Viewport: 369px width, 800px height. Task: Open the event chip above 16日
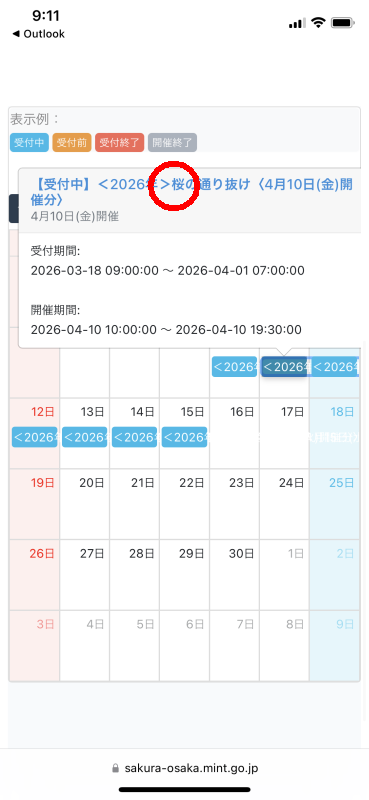(234, 367)
